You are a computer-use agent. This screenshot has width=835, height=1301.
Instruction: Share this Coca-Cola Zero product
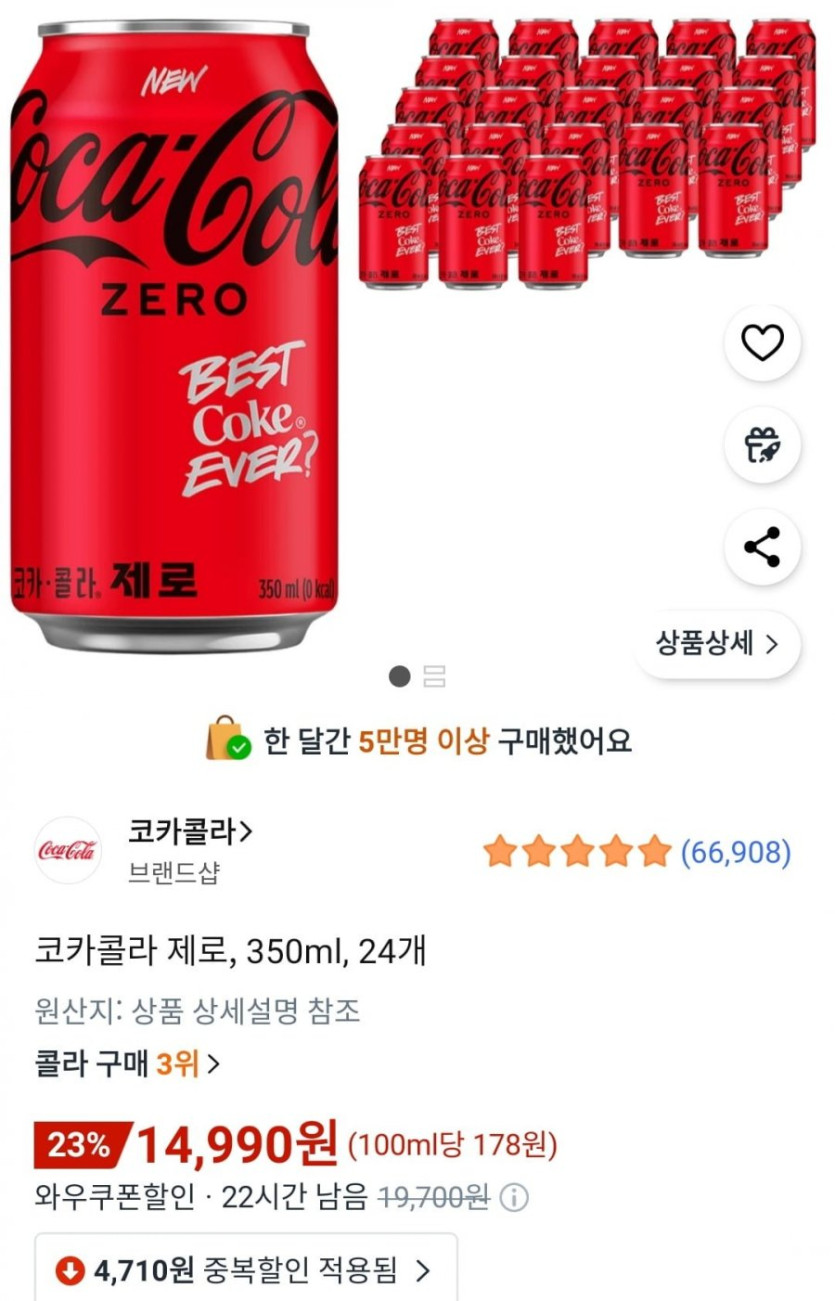(762, 547)
